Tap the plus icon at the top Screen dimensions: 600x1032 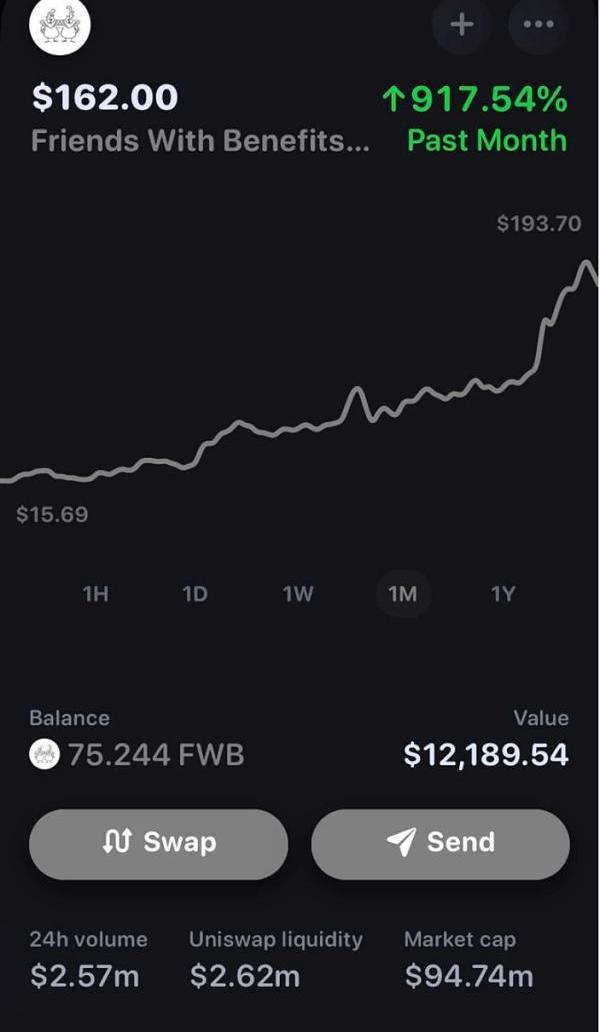coord(461,25)
